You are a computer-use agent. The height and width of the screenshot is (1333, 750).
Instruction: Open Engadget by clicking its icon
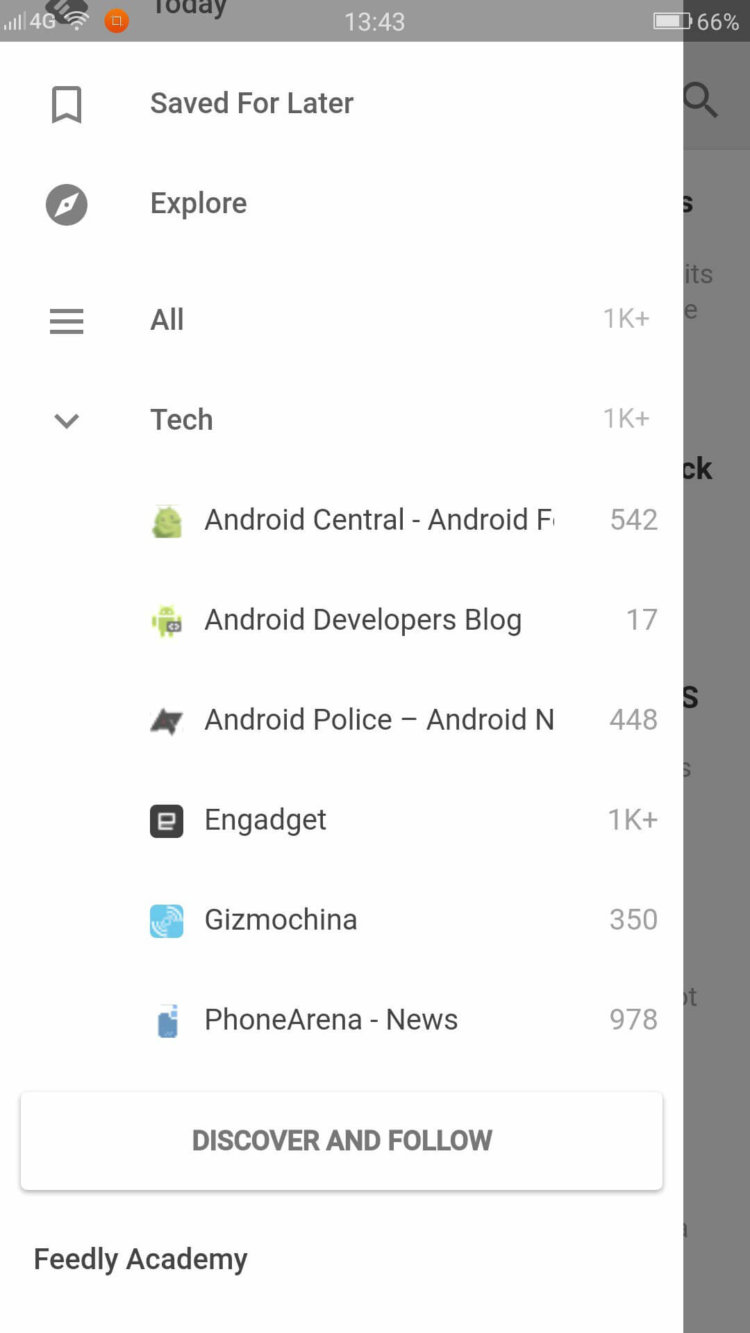click(167, 819)
